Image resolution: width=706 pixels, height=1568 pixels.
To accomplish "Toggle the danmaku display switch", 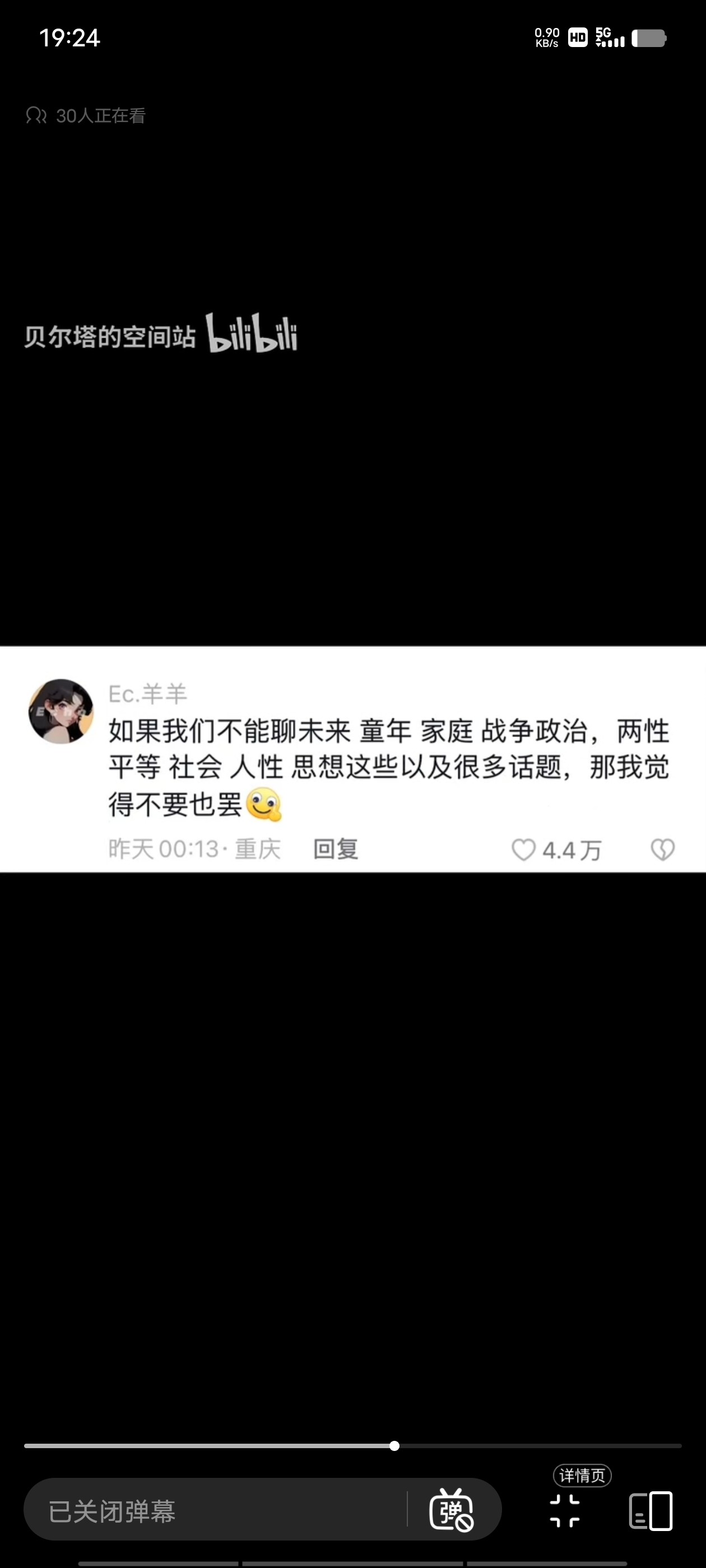I will [452, 1510].
